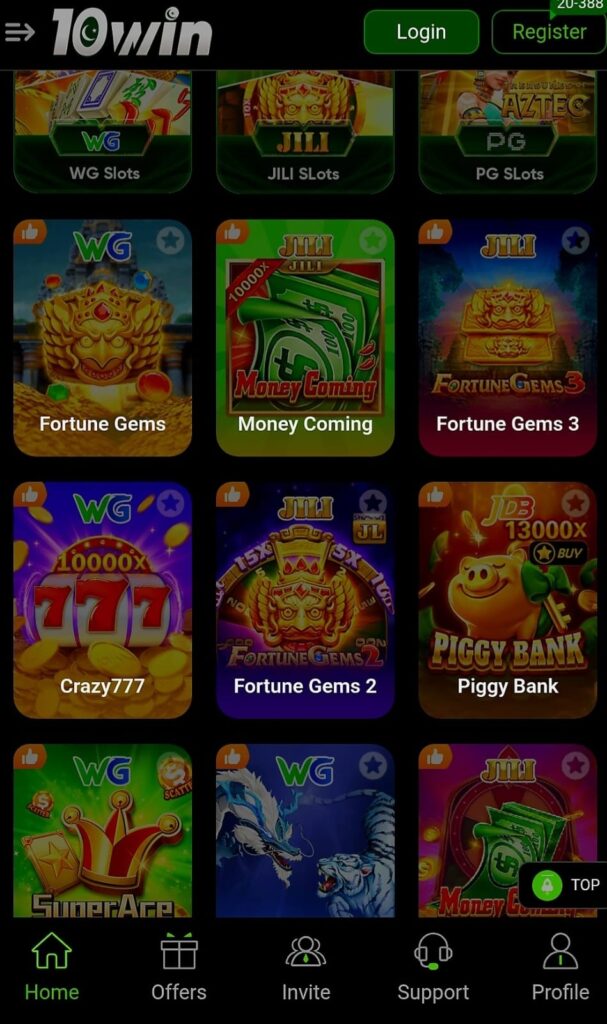Tap the Register button
The height and width of the screenshot is (1024, 607).
pos(548,32)
